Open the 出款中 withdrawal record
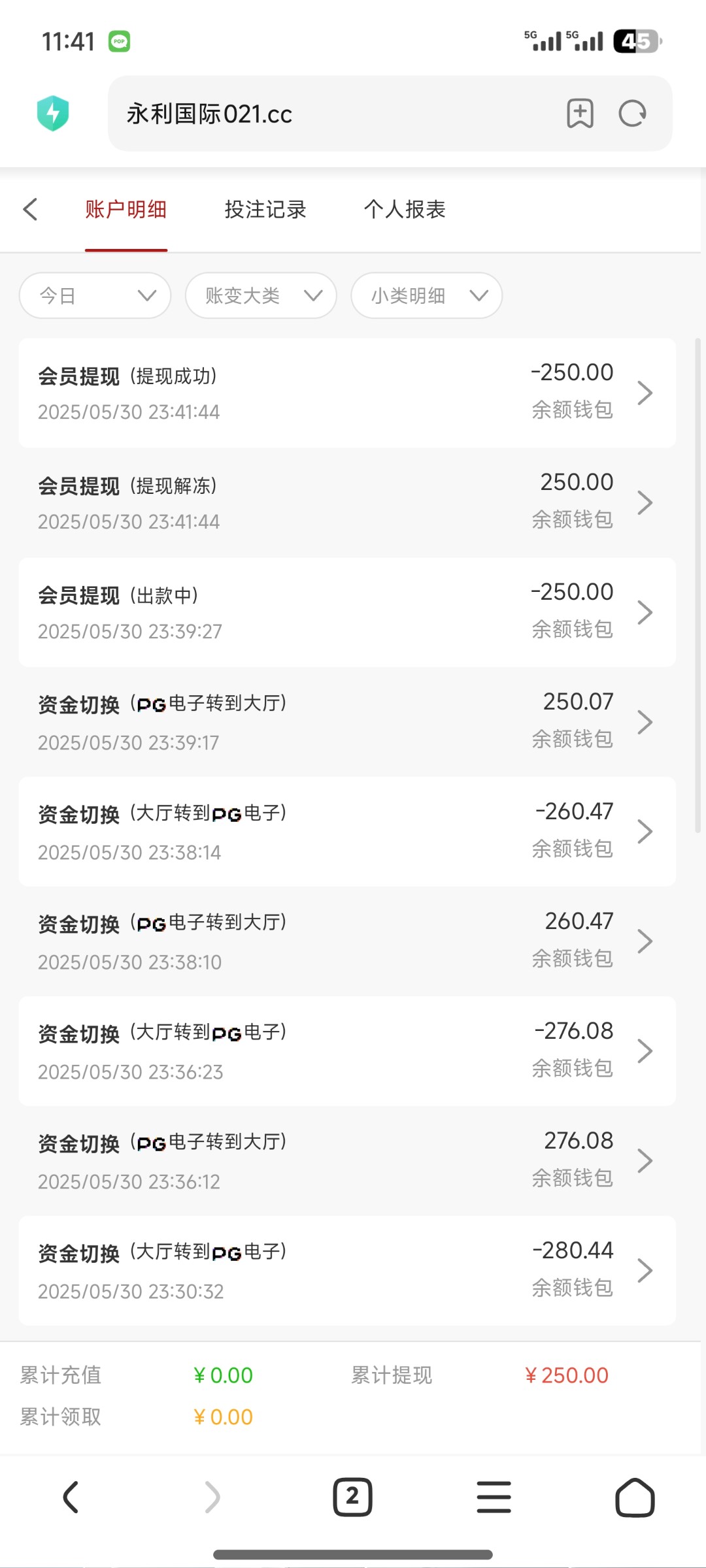 click(x=347, y=612)
